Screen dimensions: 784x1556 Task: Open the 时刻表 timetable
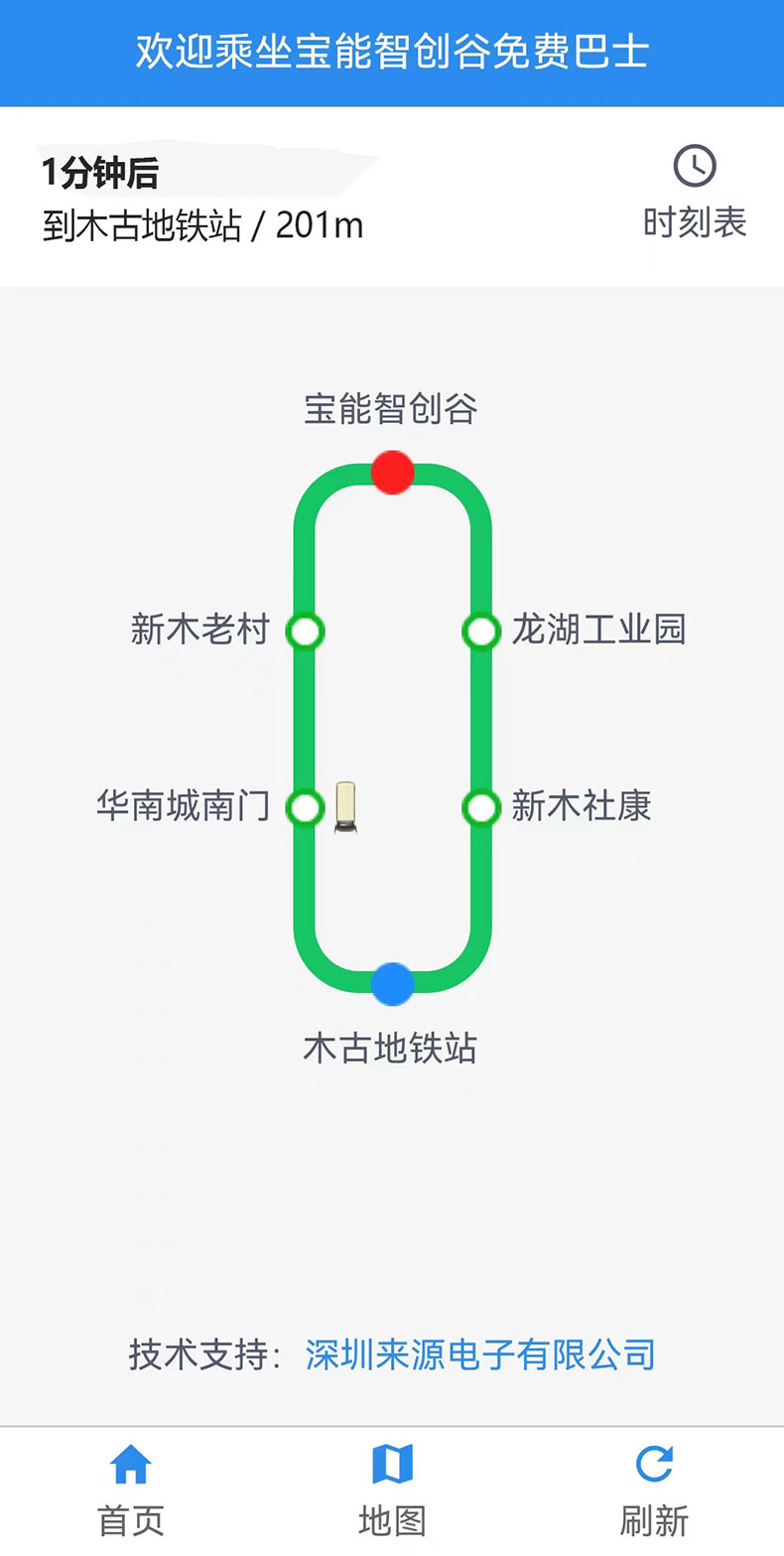pos(694,193)
